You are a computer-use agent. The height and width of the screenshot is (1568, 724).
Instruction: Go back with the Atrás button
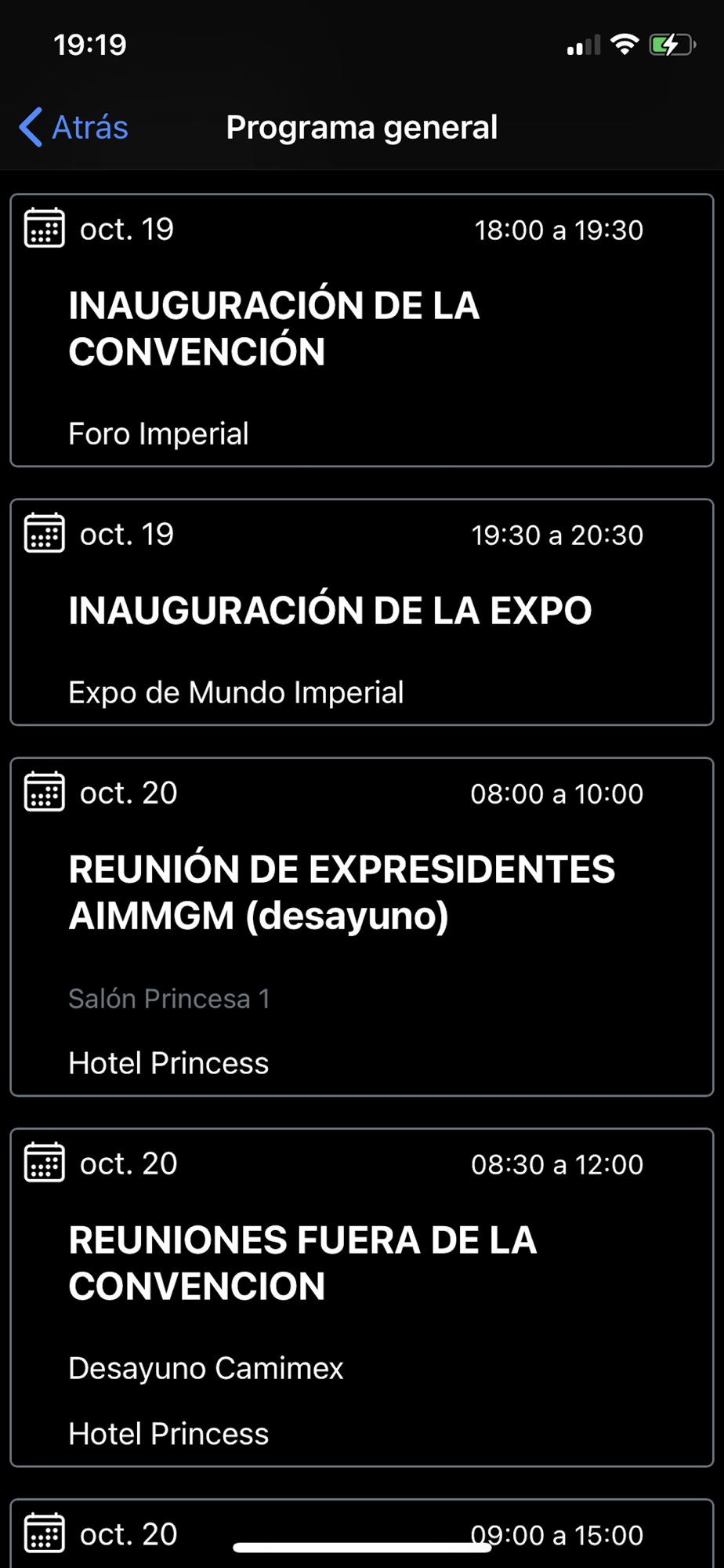pos(74,127)
